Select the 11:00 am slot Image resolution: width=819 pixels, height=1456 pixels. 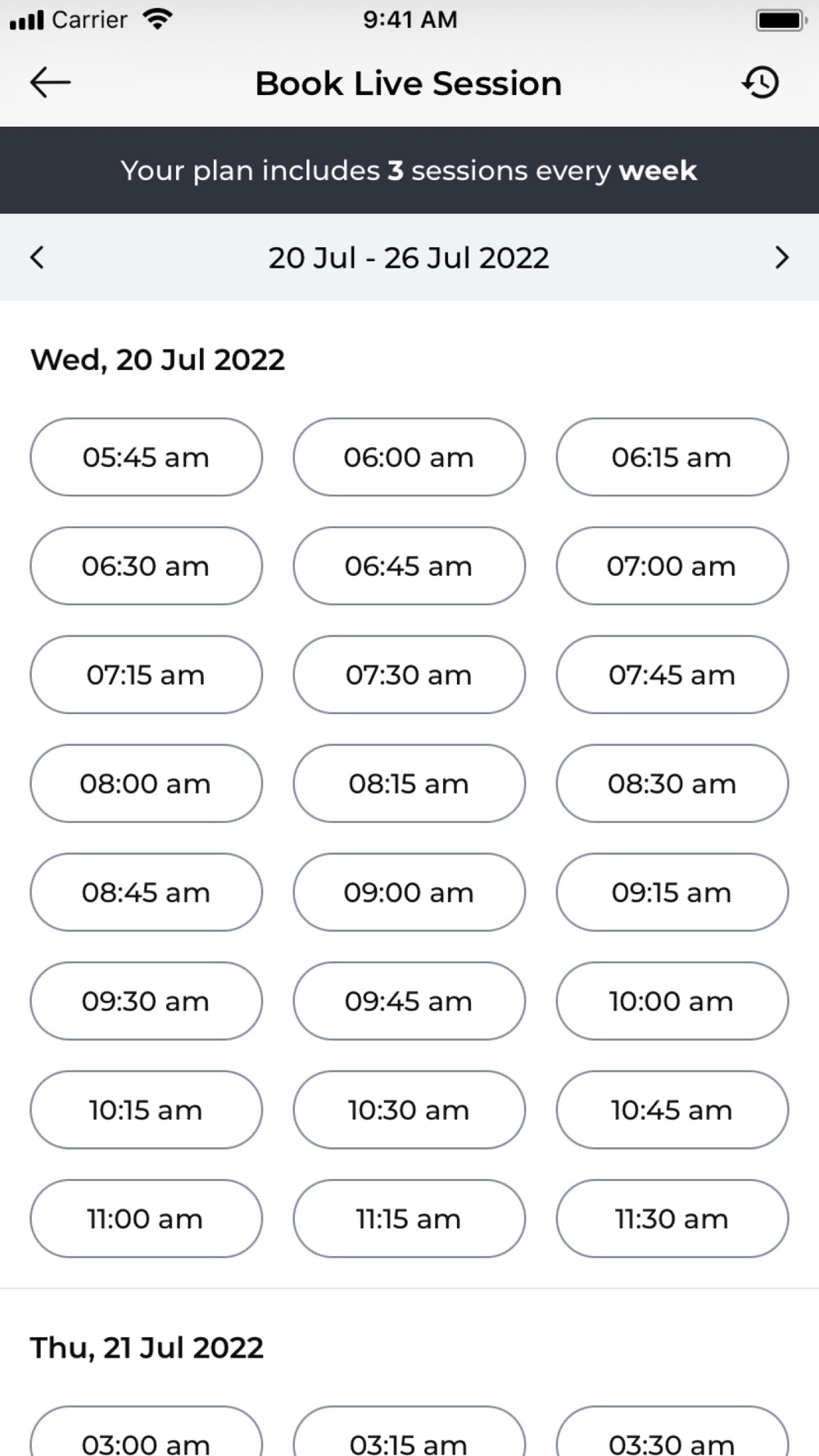[x=147, y=1219]
